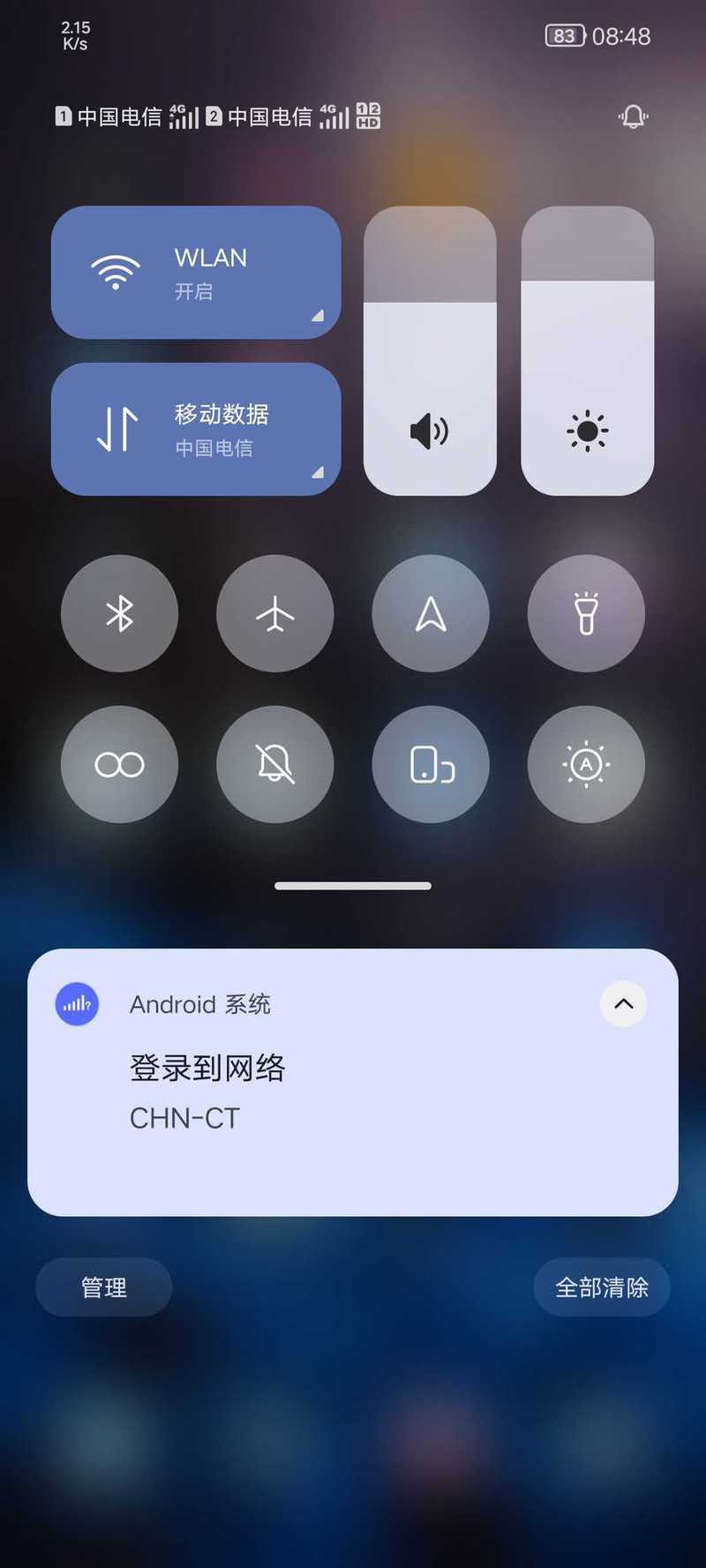The image size is (706, 1568).
Task: Tap the volume slider
Action: tap(430, 351)
